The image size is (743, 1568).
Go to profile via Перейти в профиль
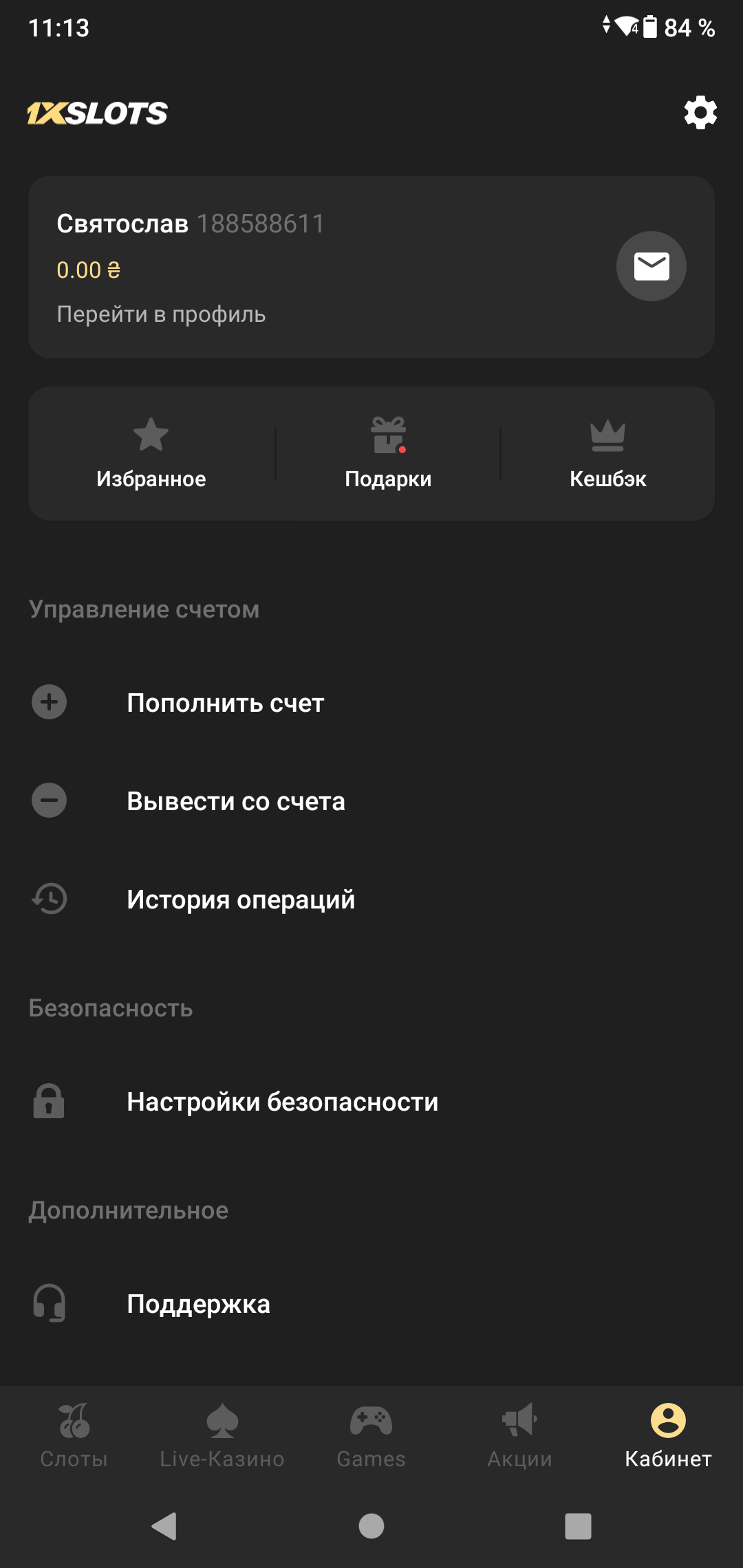tap(161, 314)
